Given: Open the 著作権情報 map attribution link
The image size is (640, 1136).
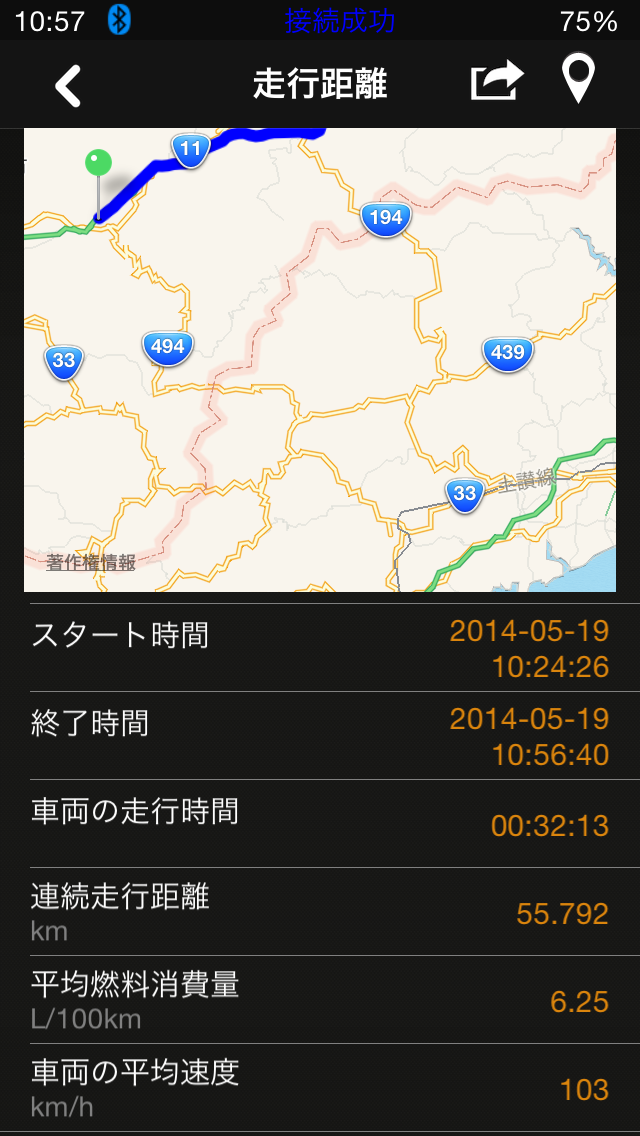Looking at the screenshot, I should (x=90, y=562).
